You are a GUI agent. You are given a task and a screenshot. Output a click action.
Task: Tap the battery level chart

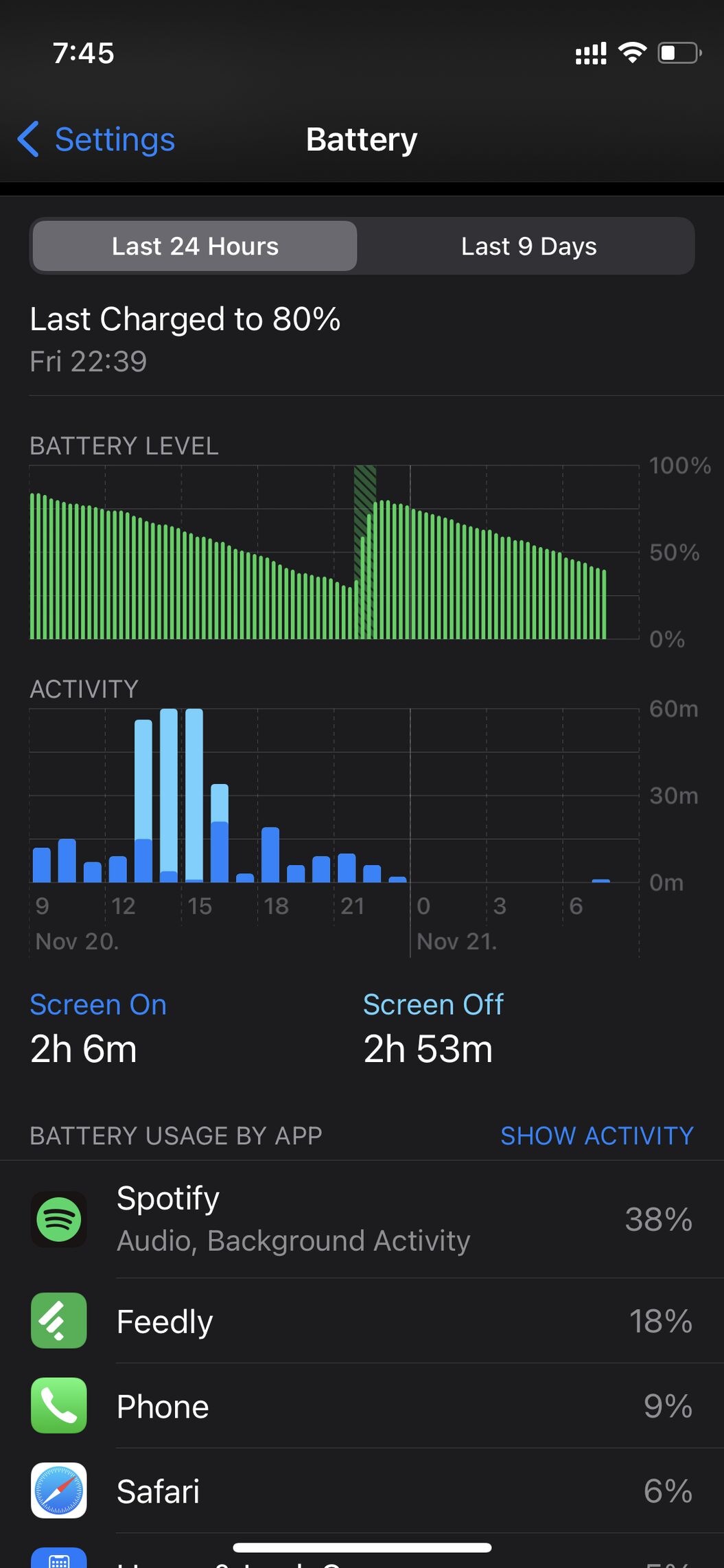[334, 552]
